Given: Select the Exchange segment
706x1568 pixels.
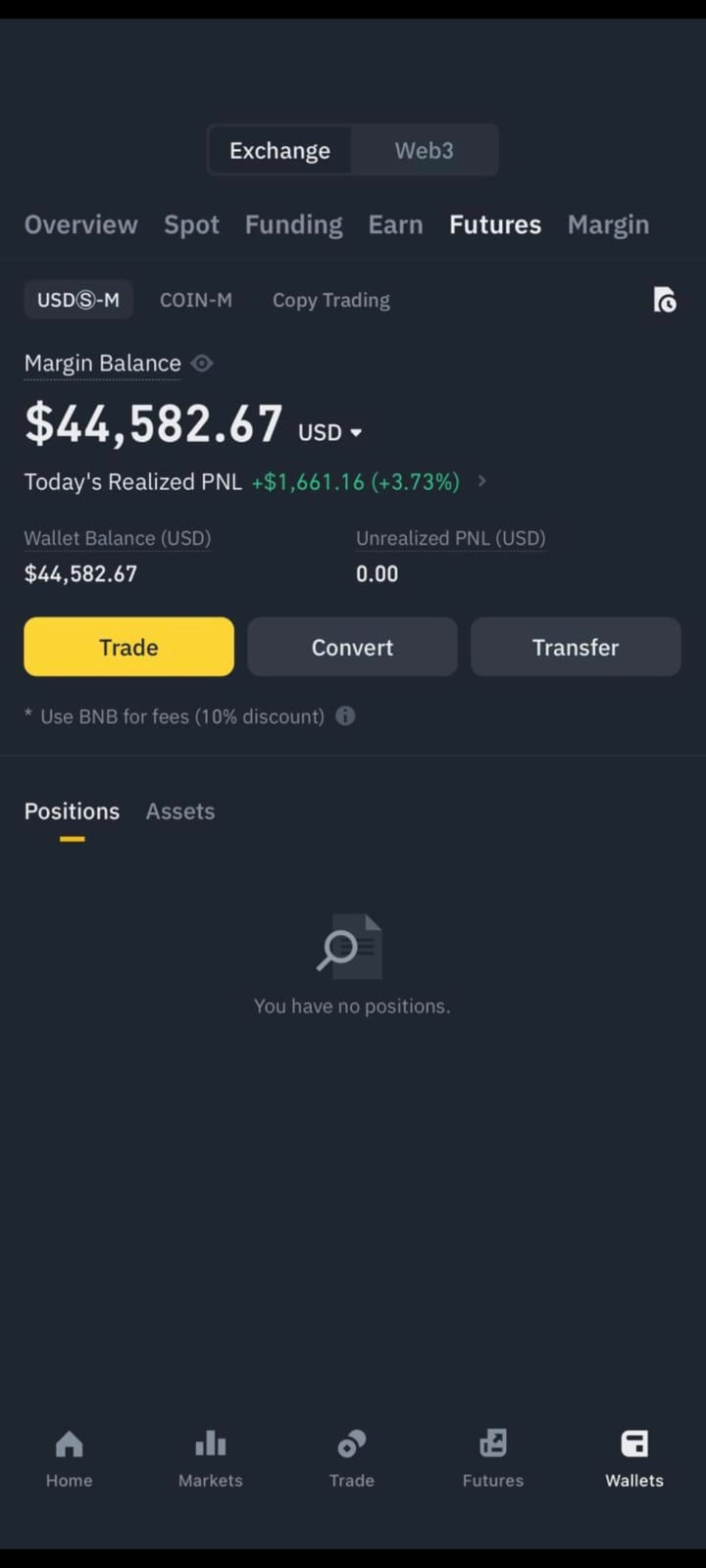Looking at the screenshot, I should (x=279, y=151).
